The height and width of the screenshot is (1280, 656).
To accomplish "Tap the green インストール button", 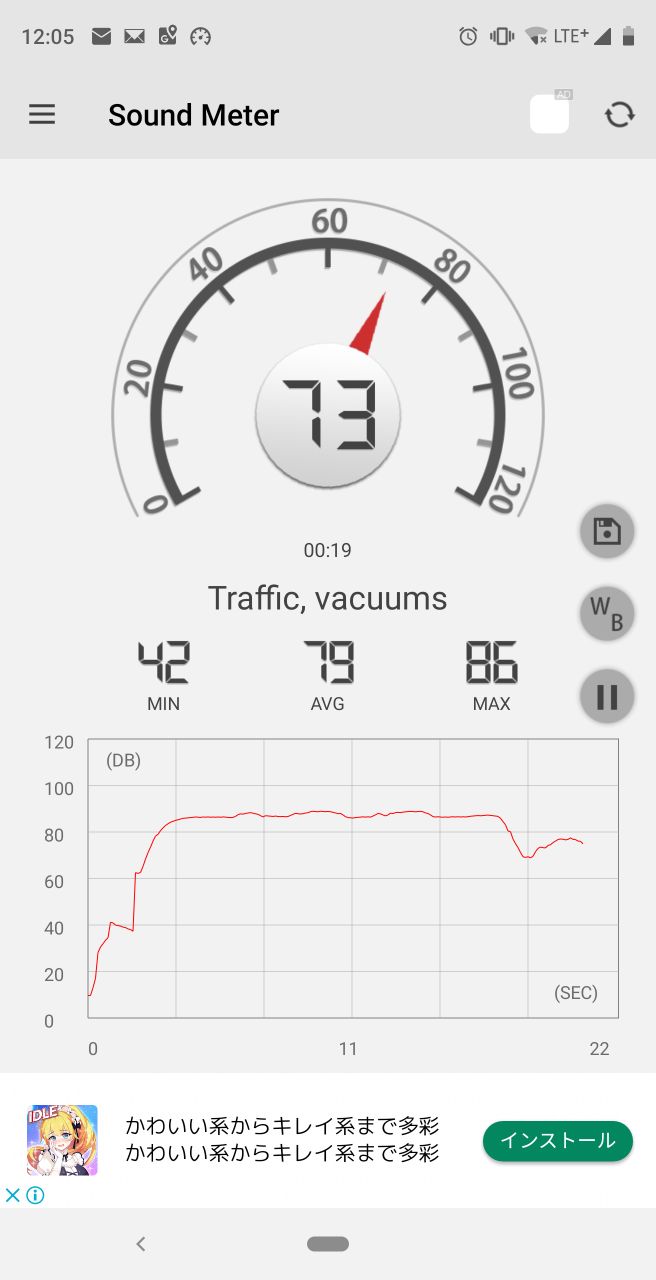I will pyautogui.click(x=557, y=1141).
